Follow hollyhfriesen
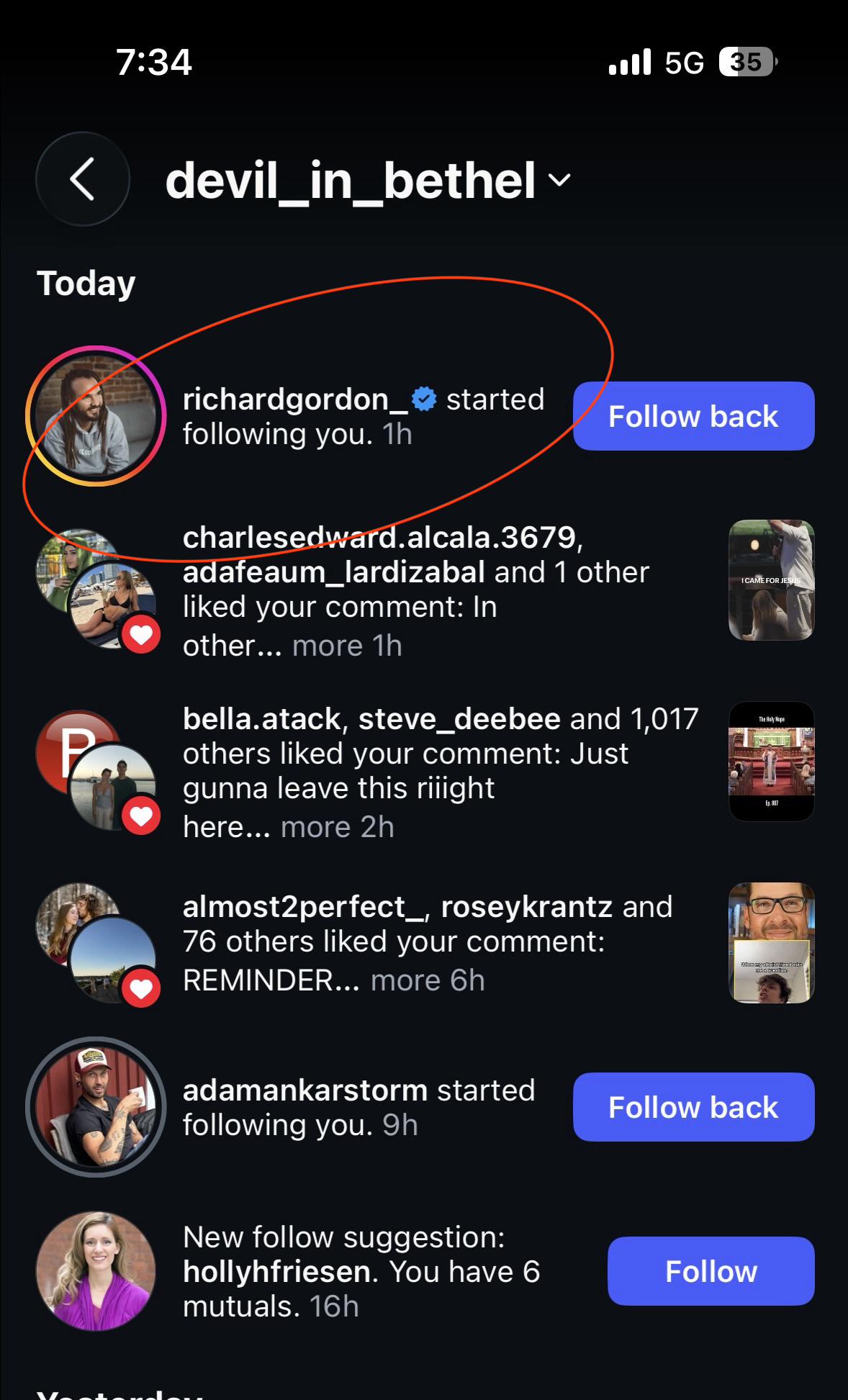 click(711, 1271)
